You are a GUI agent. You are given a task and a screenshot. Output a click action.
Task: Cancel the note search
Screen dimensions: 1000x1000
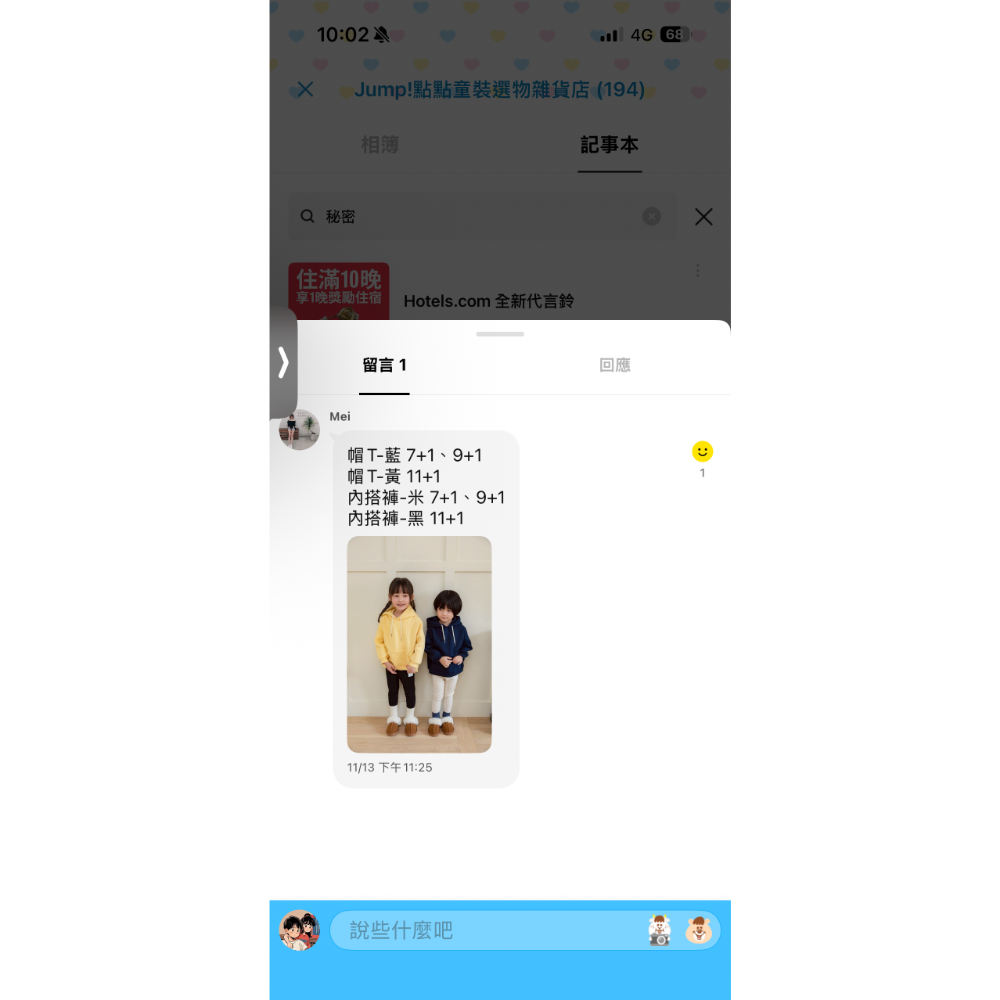click(x=703, y=216)
